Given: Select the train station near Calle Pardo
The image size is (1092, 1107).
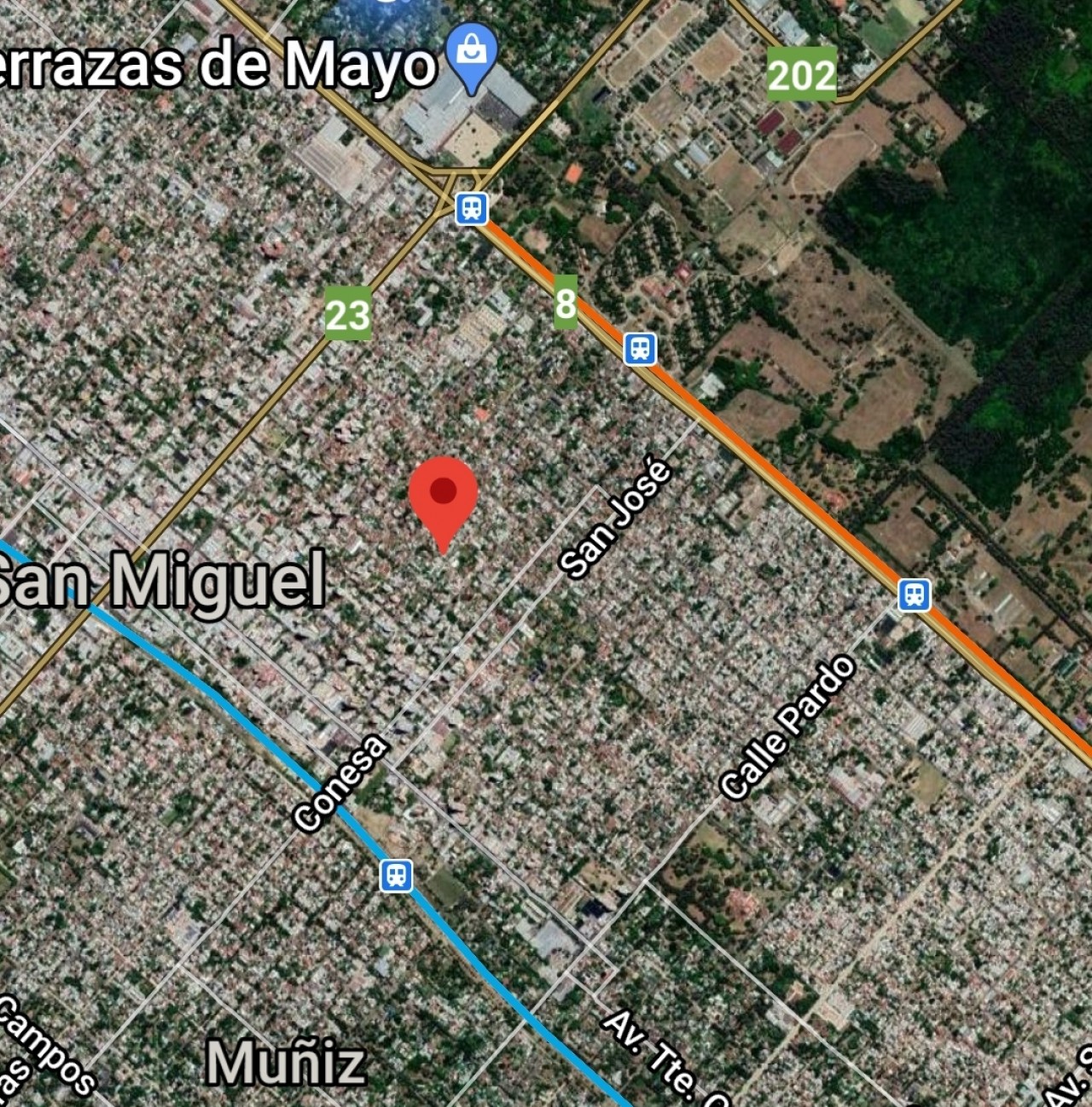Looking at the screenshot, I should coord(914,594).
